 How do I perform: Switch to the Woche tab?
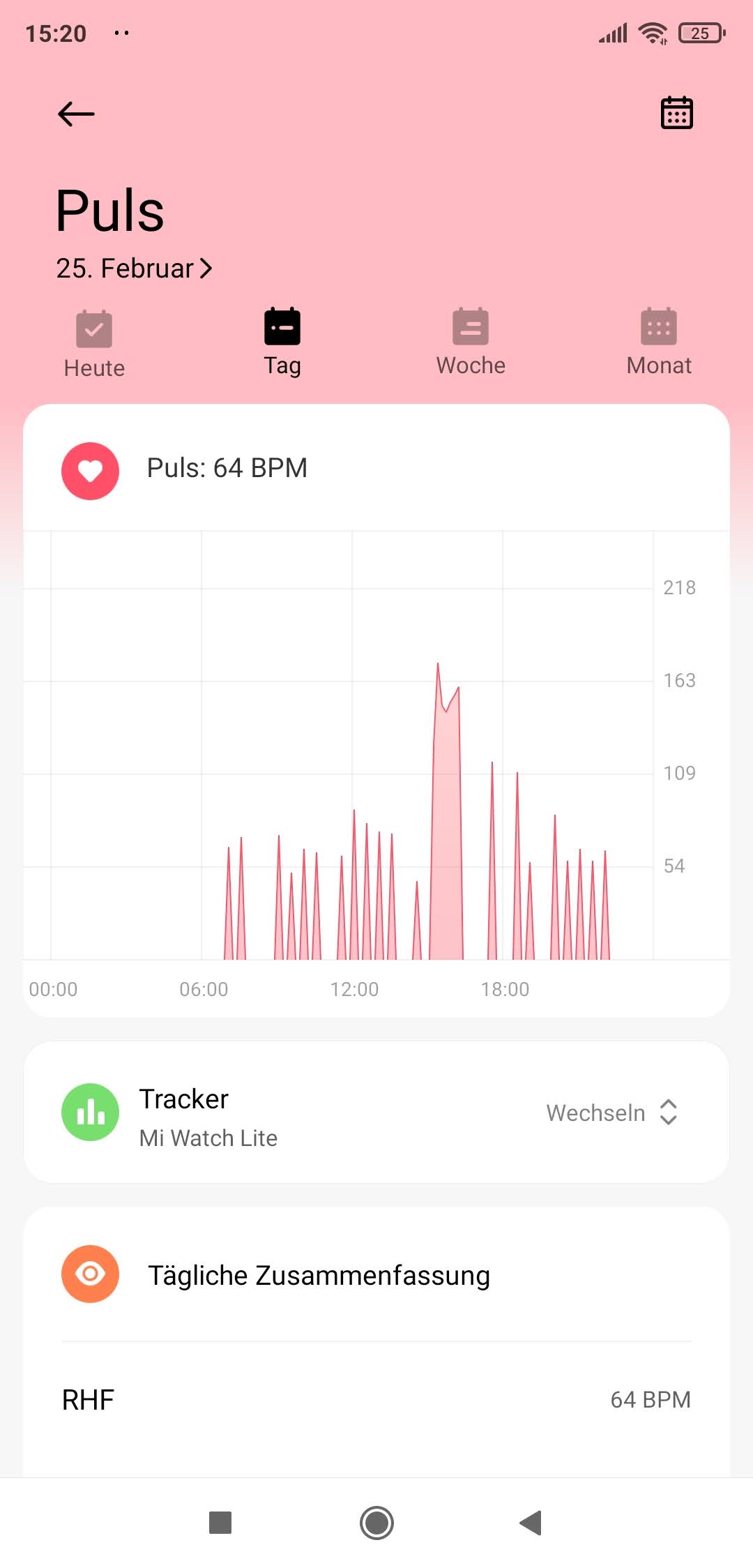pyautogui.click(x=471, y=342)
